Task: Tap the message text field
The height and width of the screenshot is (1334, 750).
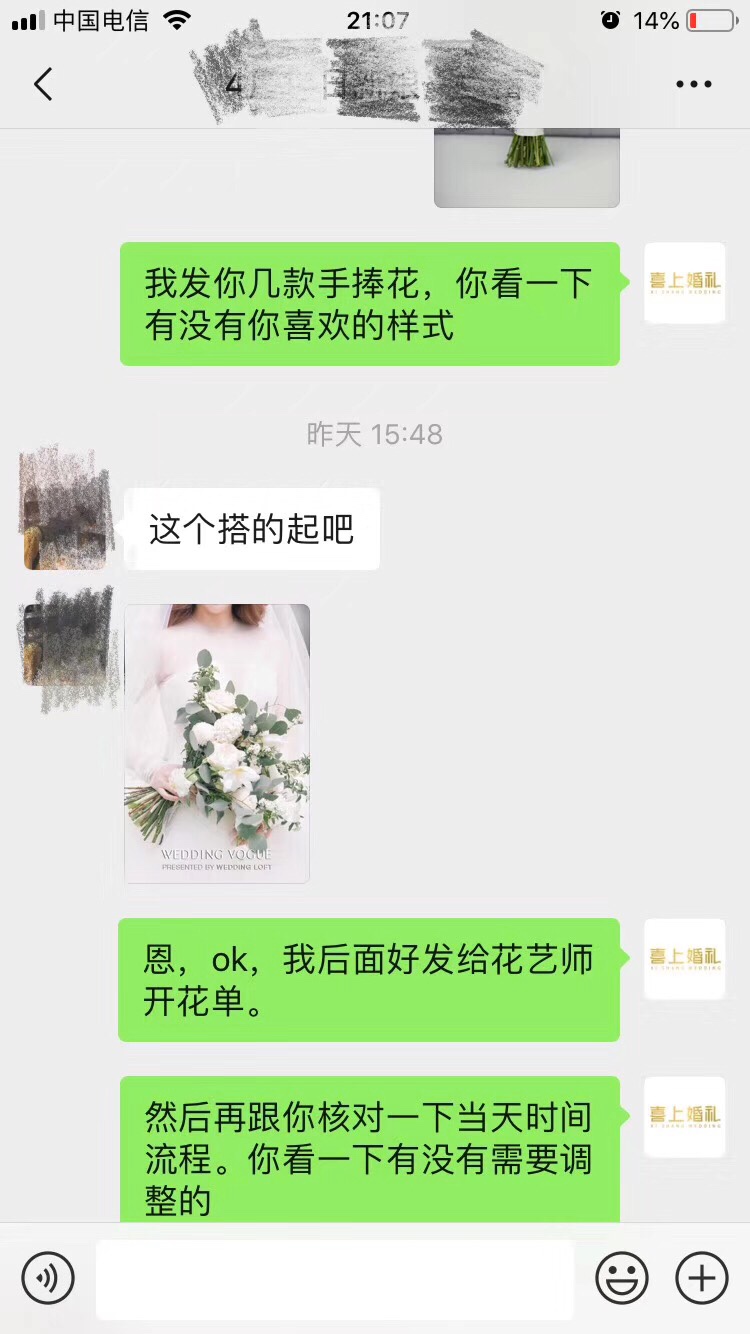Action: pos(335,1279)
